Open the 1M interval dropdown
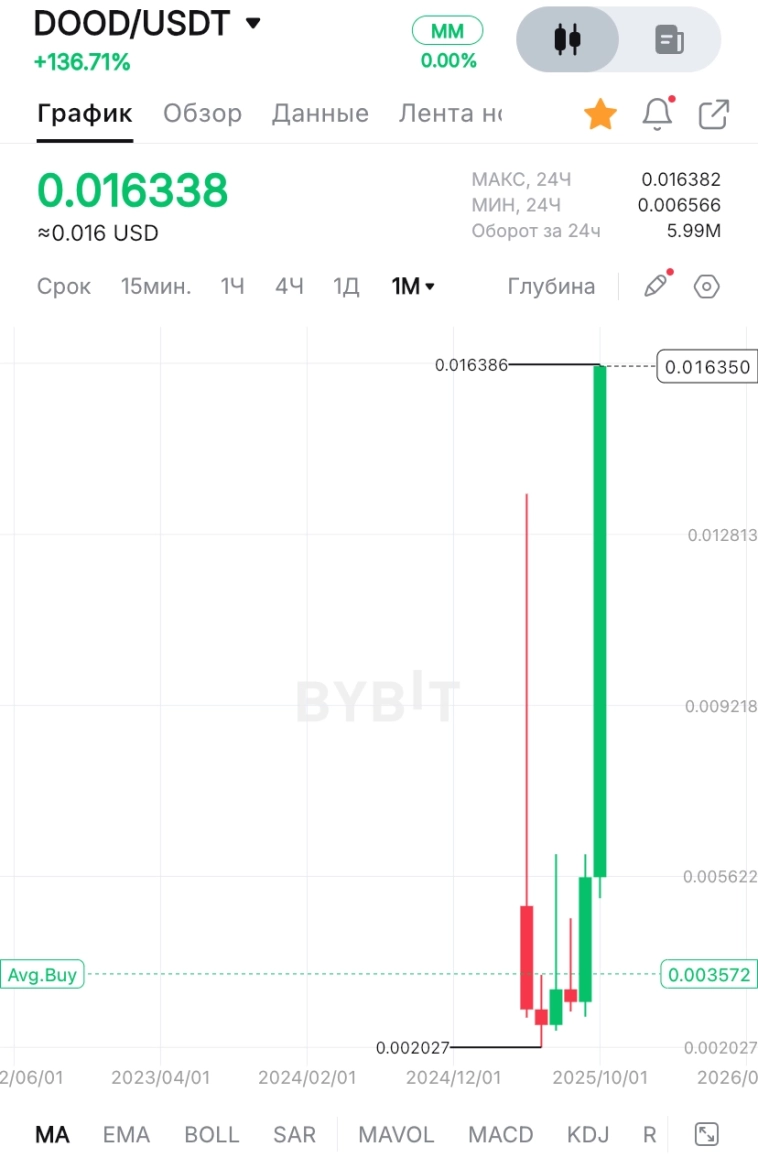 coord(413,287)
